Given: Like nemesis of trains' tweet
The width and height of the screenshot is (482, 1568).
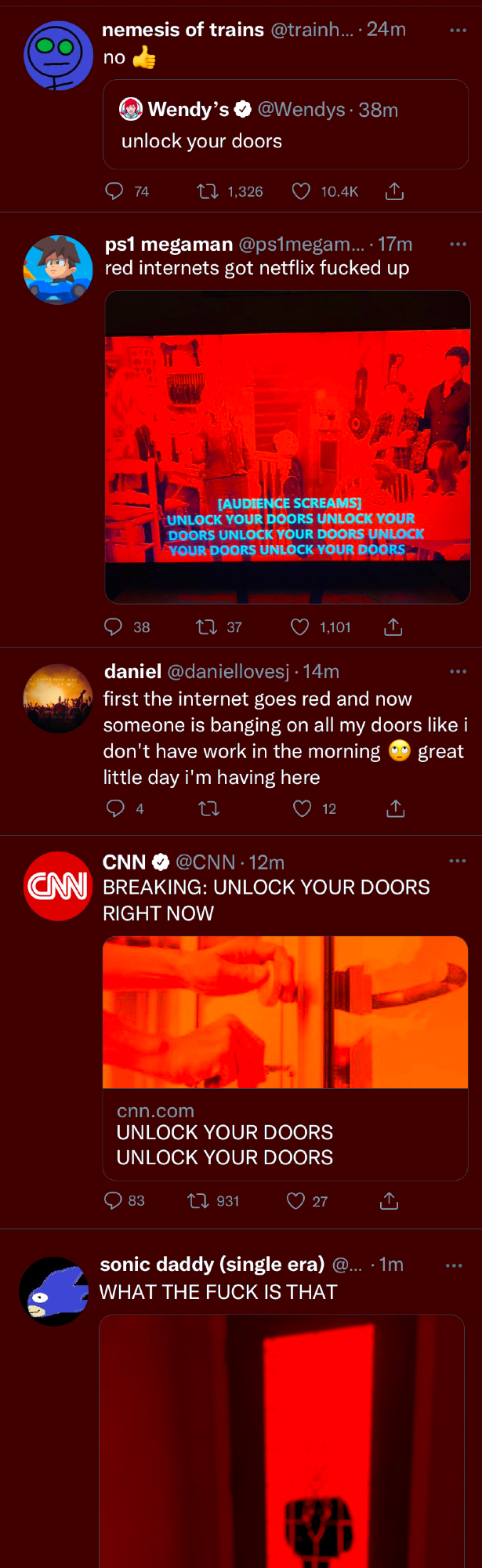Looking at the screenshot, I should pos(302,191).
